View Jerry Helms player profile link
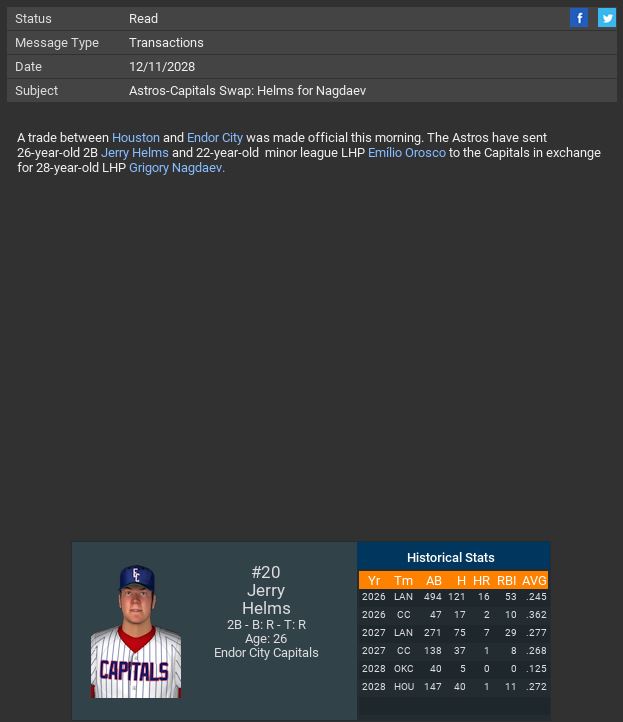 pyautogui.click(x=135, y=153)
